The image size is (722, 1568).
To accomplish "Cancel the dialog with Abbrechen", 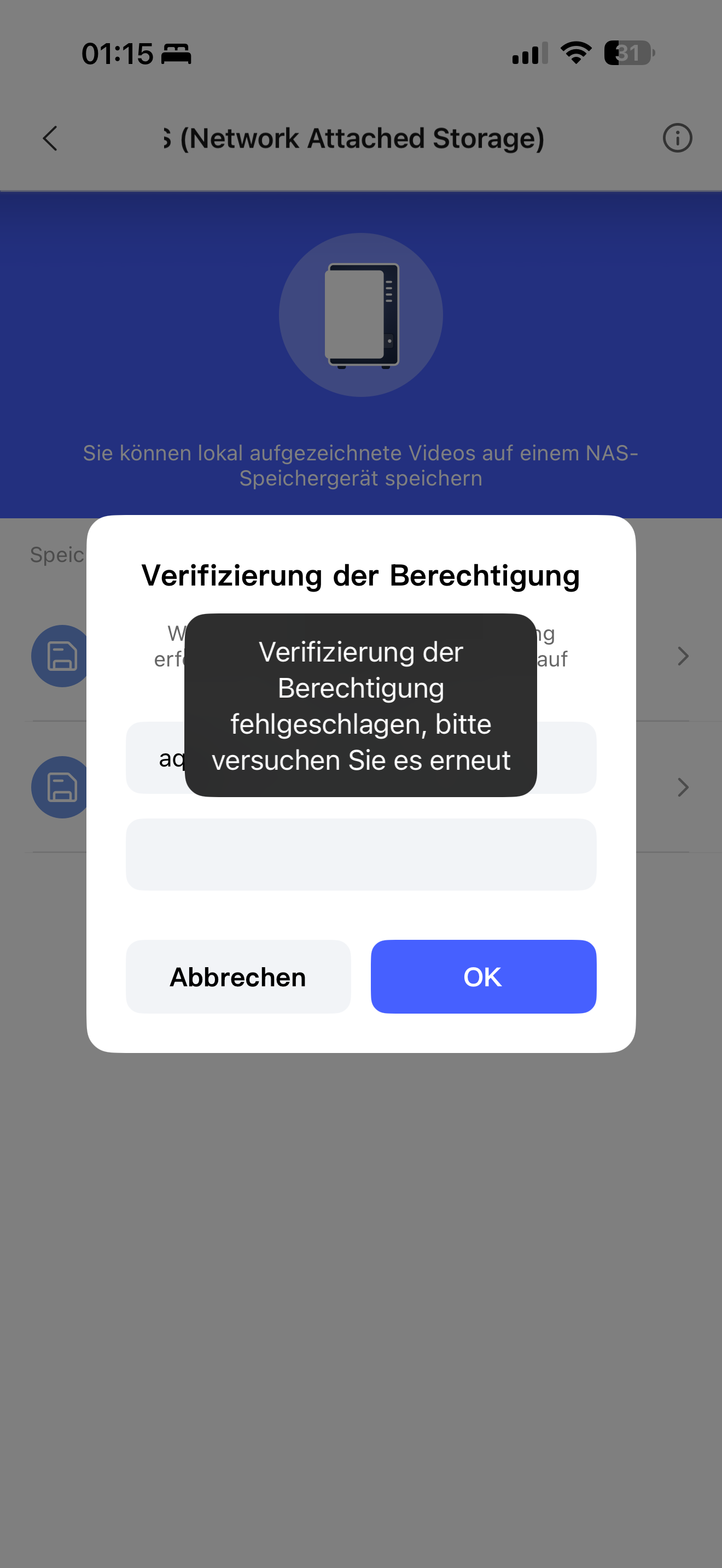I will [238, 976].
